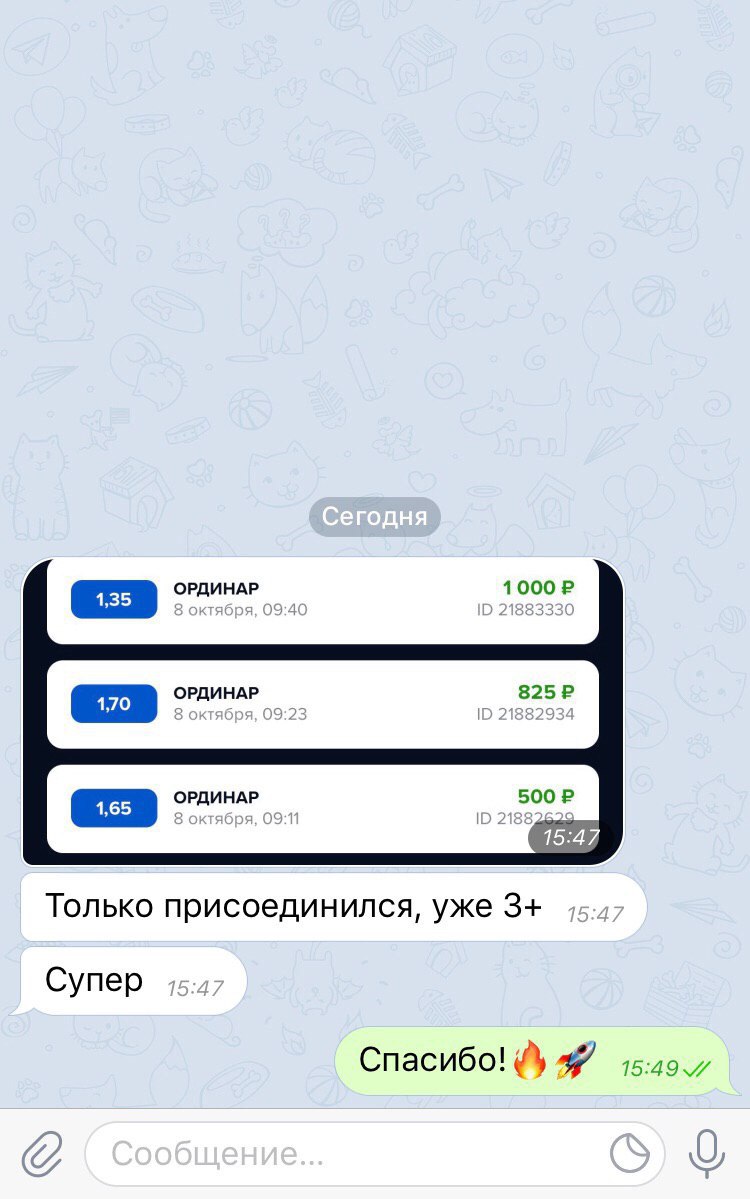Tap the microphone voice message button

[x=706, y=1154]
